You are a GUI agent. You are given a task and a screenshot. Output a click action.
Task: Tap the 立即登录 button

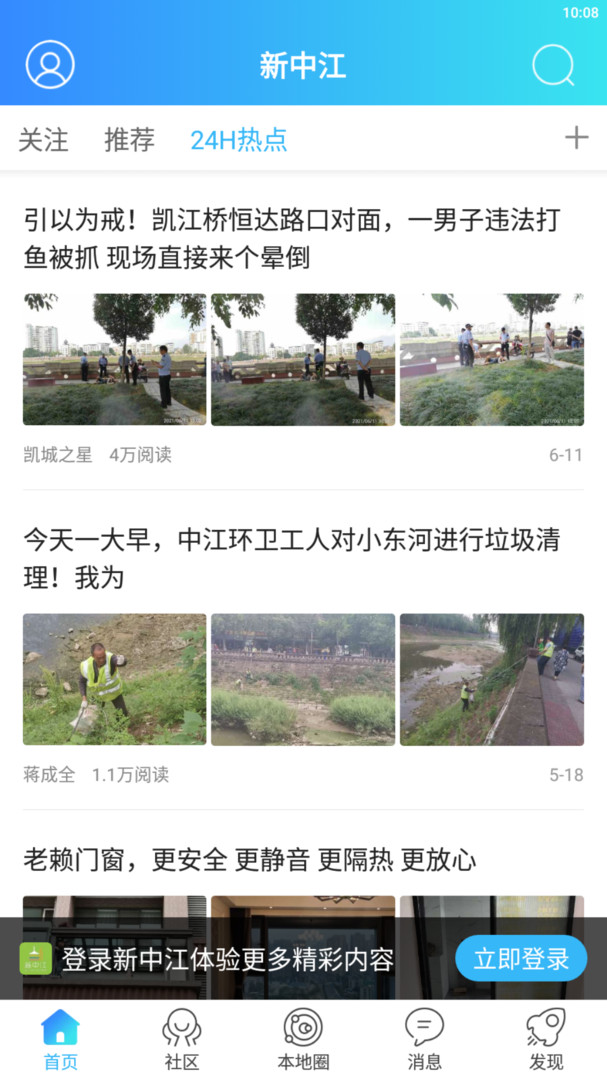[x=521, y=960]
